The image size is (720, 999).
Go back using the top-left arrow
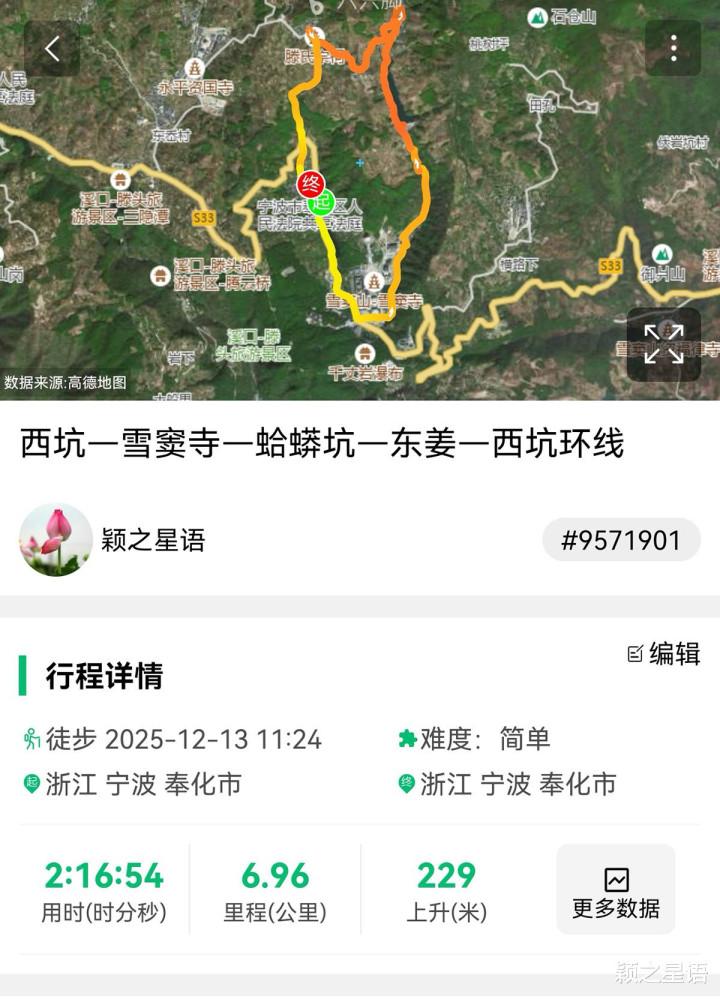click(52, 48)
